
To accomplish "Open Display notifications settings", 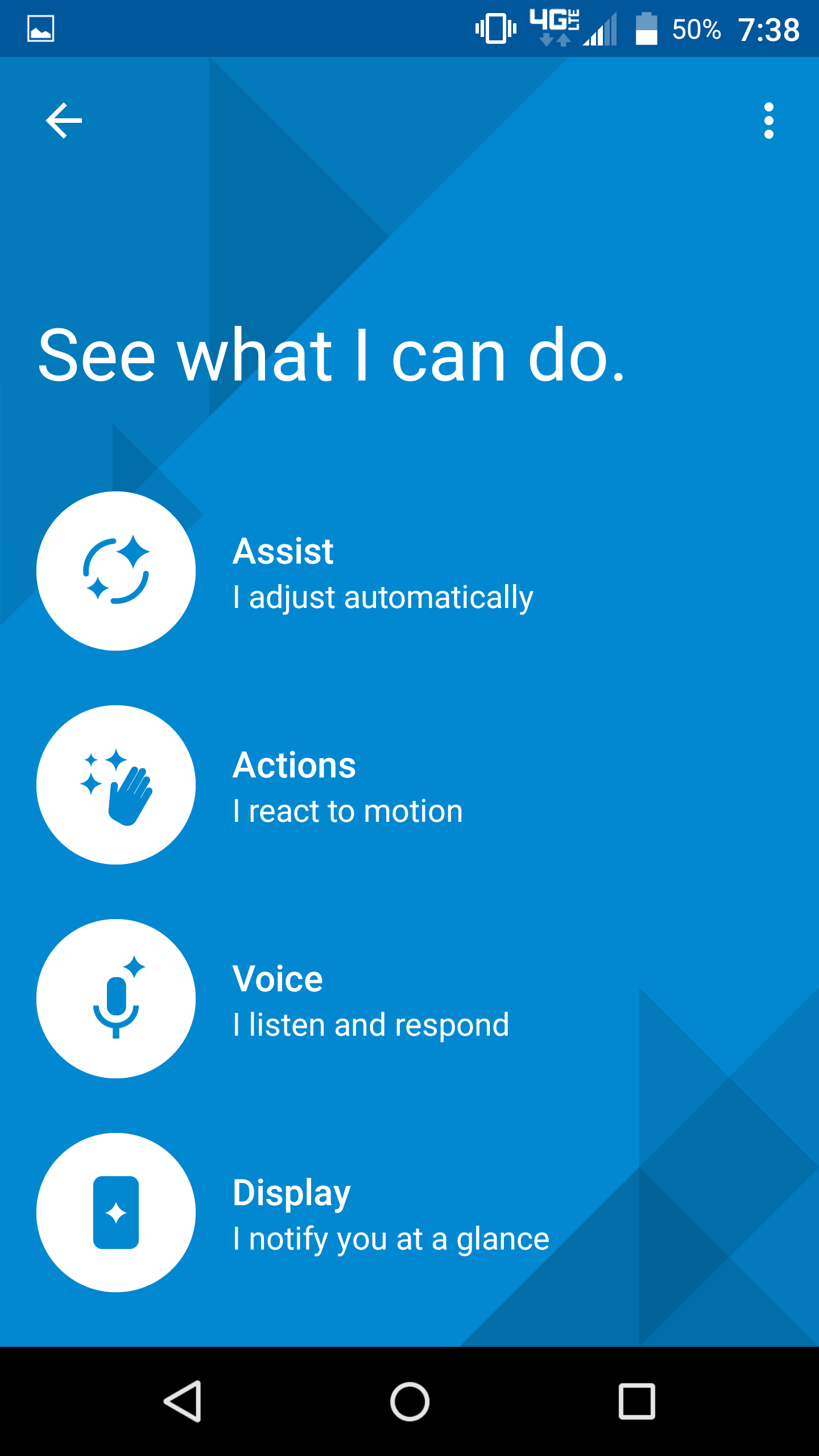I will tap(409, 1213).
